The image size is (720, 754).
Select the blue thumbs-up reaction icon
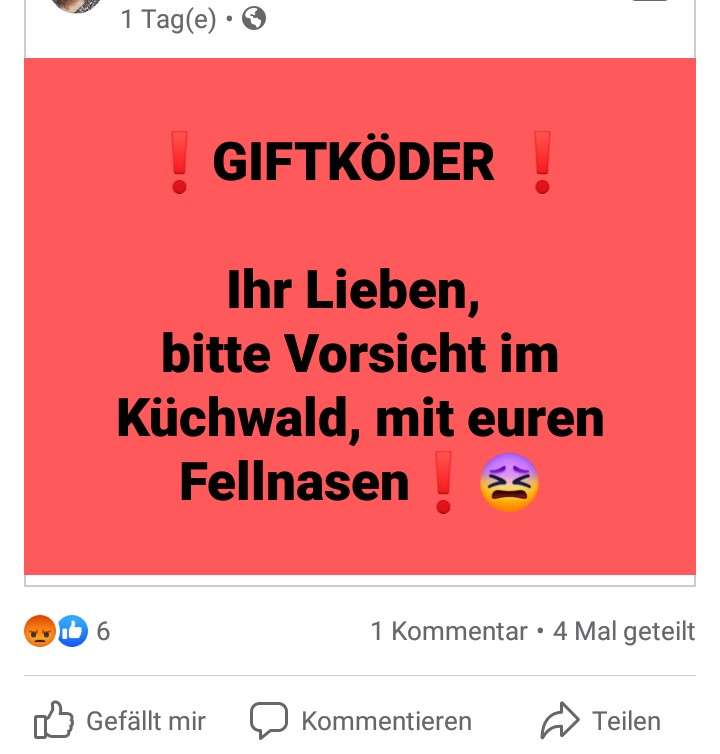pos(68,631)
